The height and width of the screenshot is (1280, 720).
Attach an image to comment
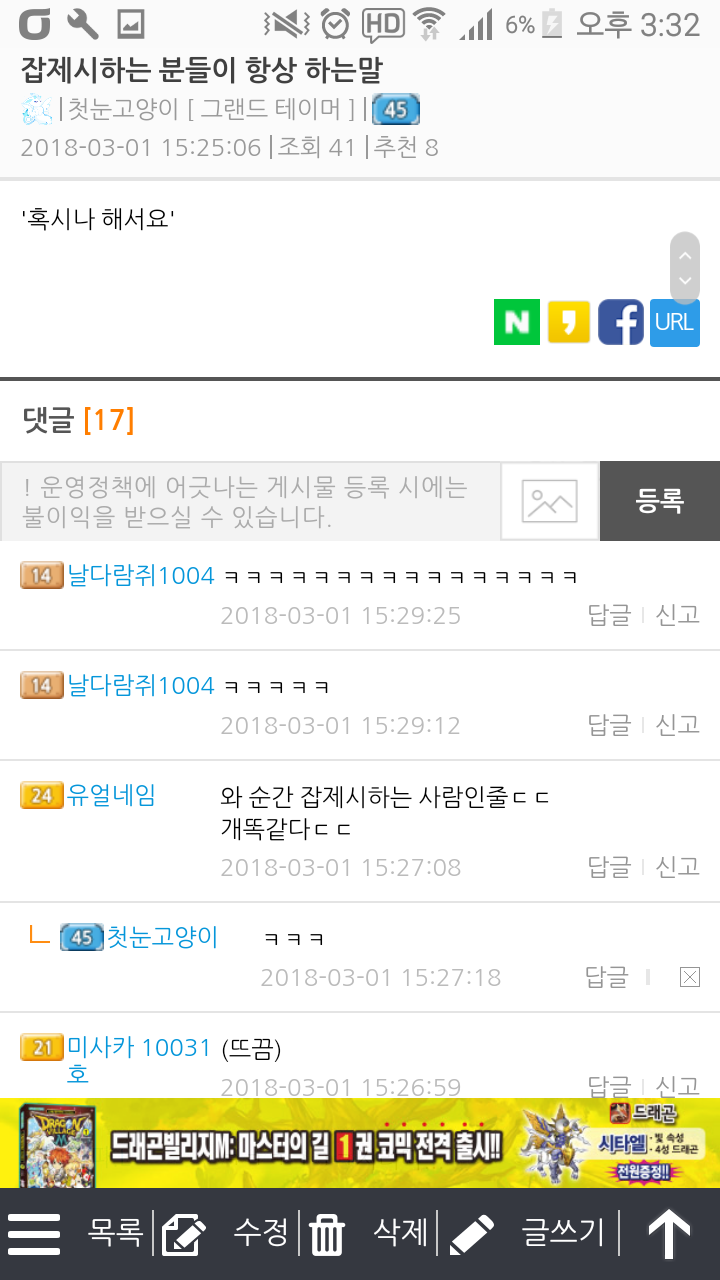click(x=550, y=502)
